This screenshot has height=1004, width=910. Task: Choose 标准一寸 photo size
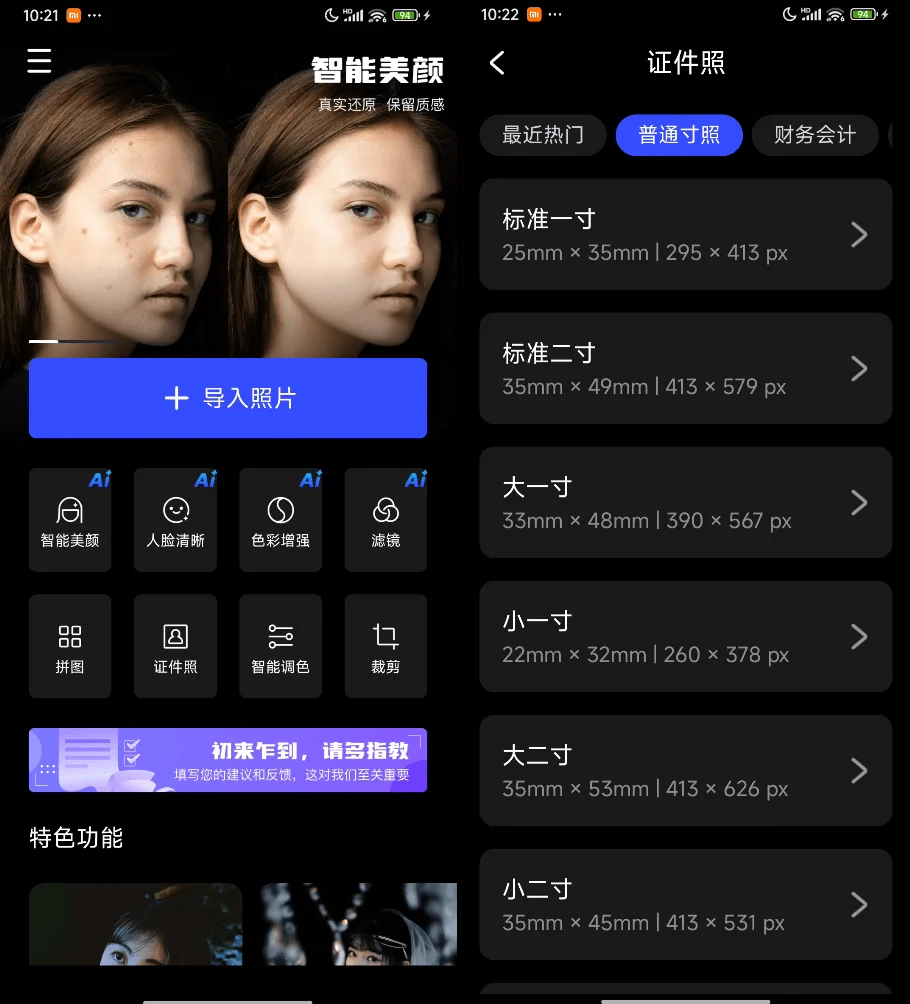[x=685, y=234]
